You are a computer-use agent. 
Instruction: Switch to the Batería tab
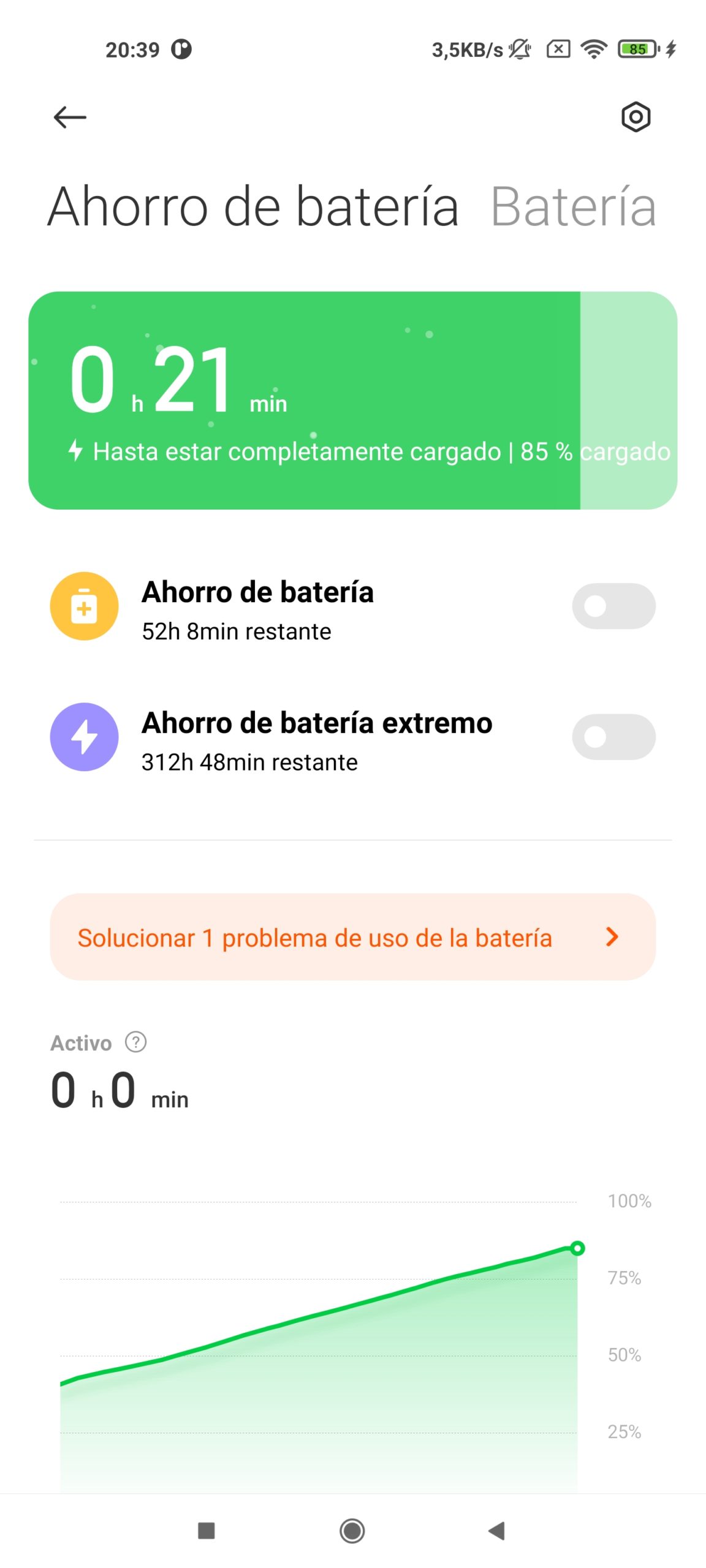click(574, 207)
